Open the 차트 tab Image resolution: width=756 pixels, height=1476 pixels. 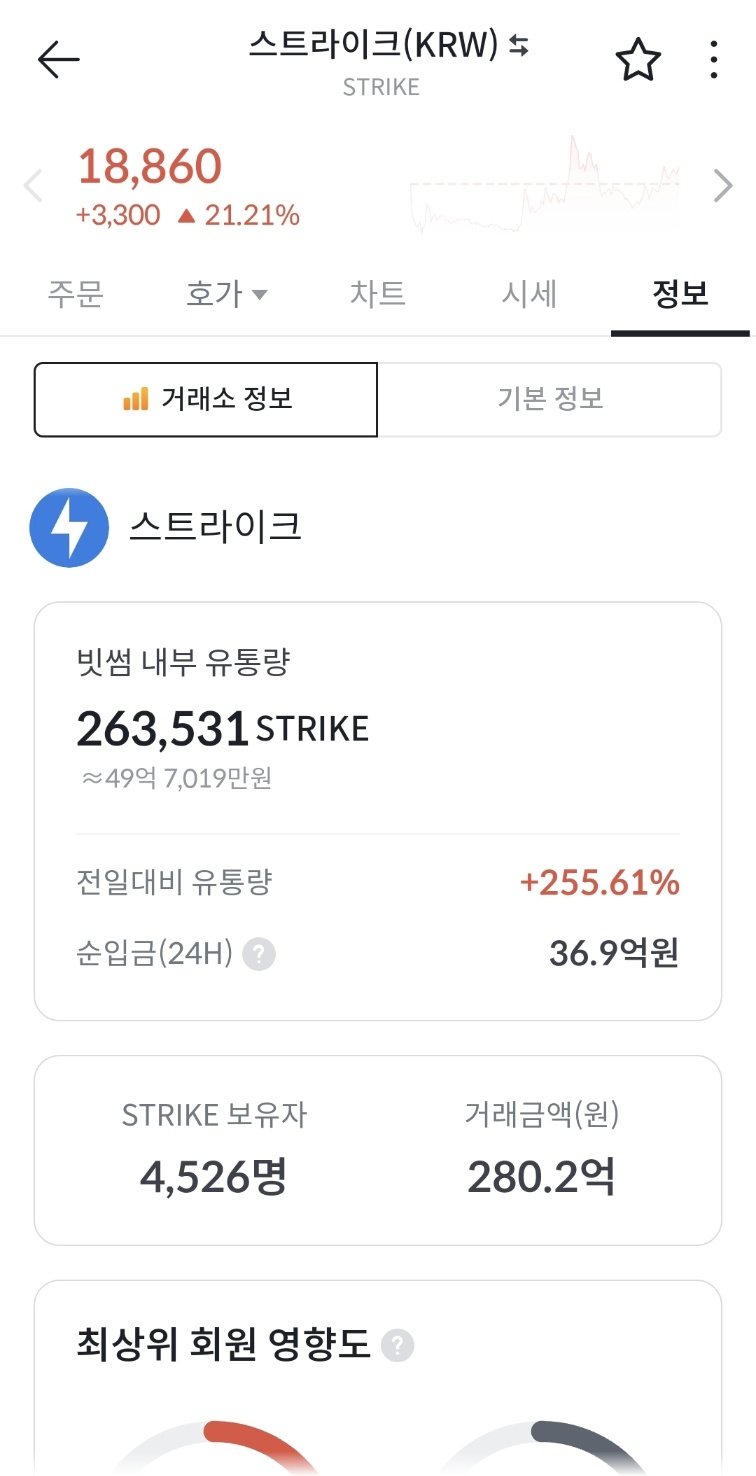click(378, 294)
